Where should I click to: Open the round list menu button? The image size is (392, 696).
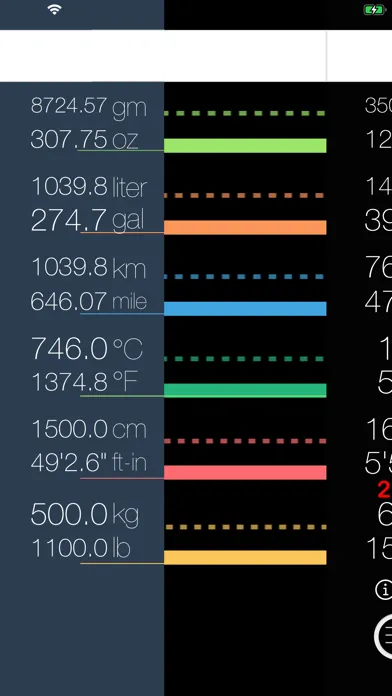(384, 637)
